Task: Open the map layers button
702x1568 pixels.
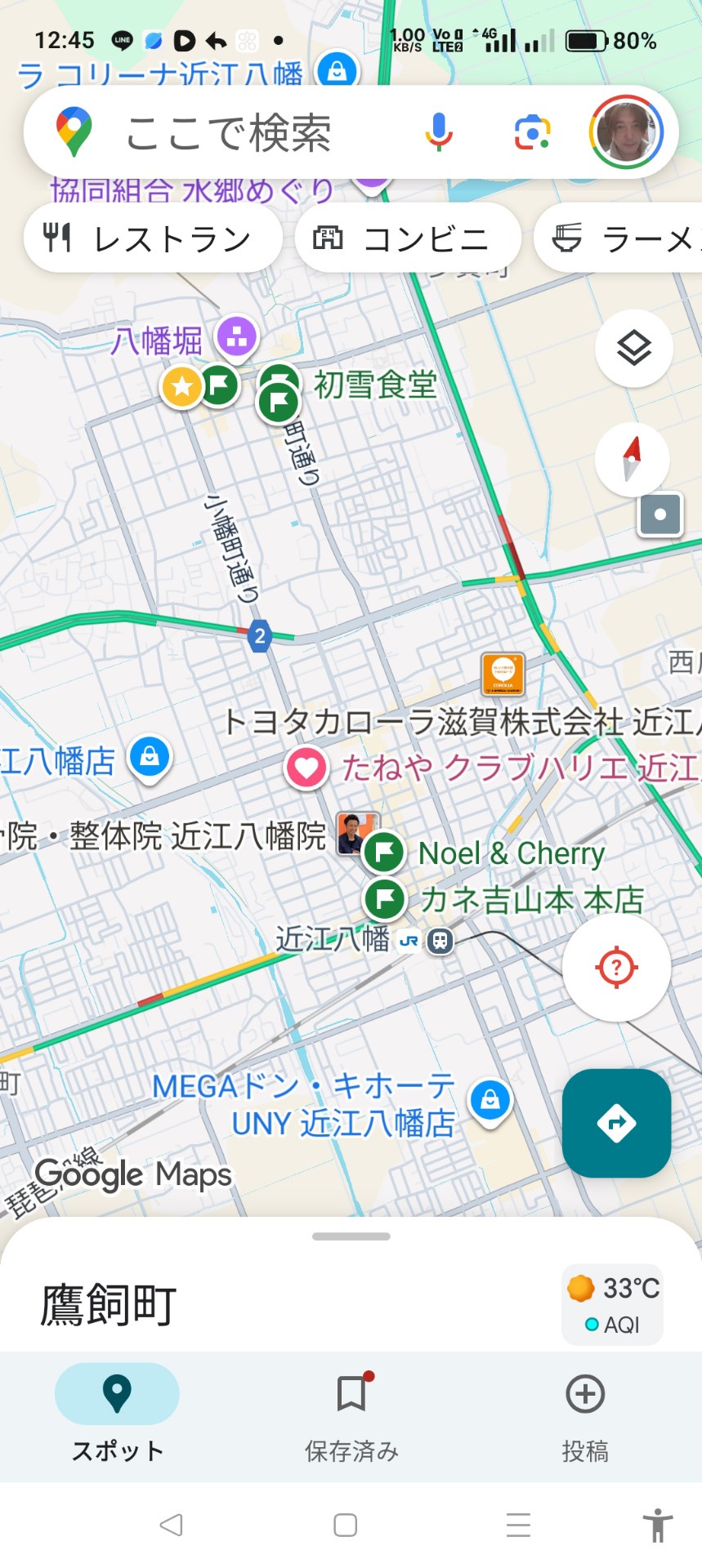Action: pos(633,349)
